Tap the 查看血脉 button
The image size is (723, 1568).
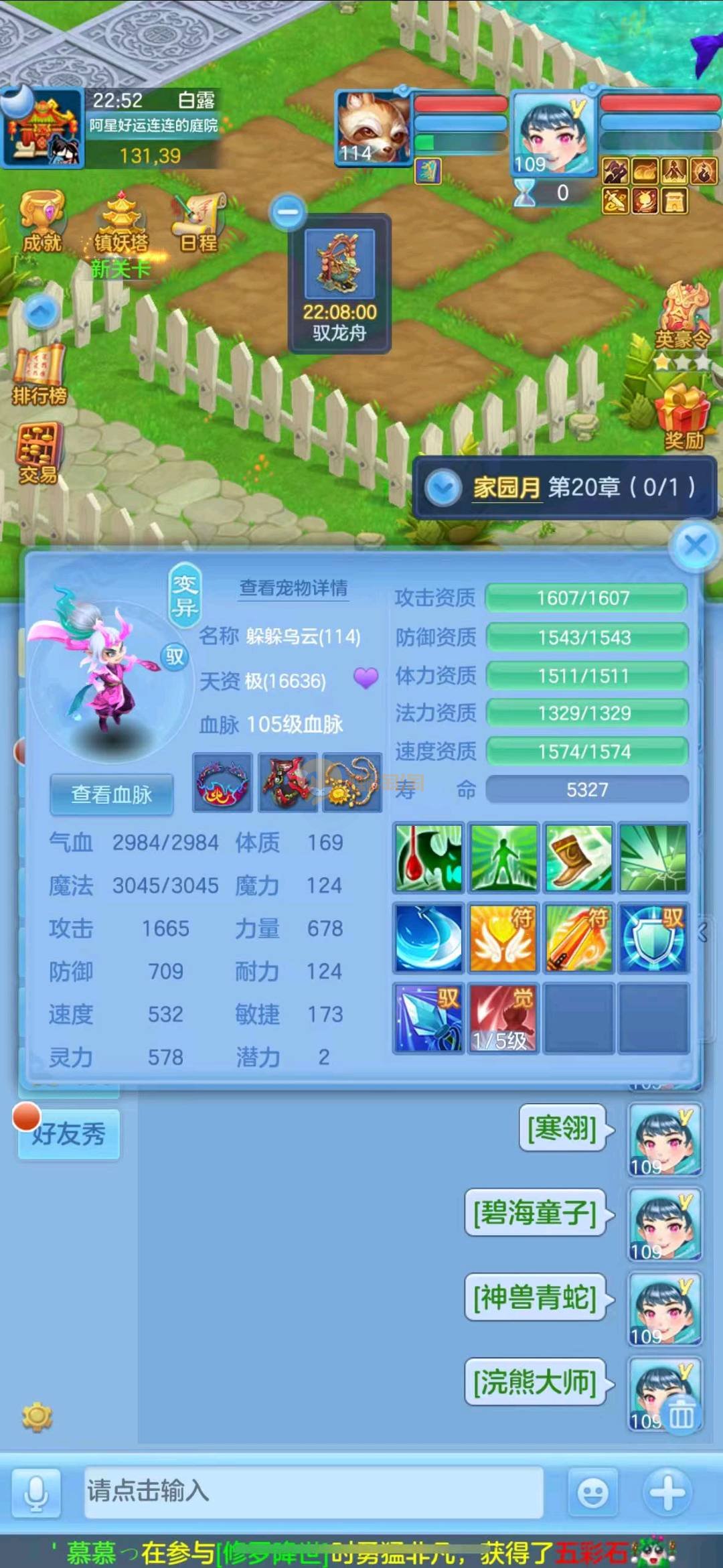pyautogui.click(x=112, y=794)
